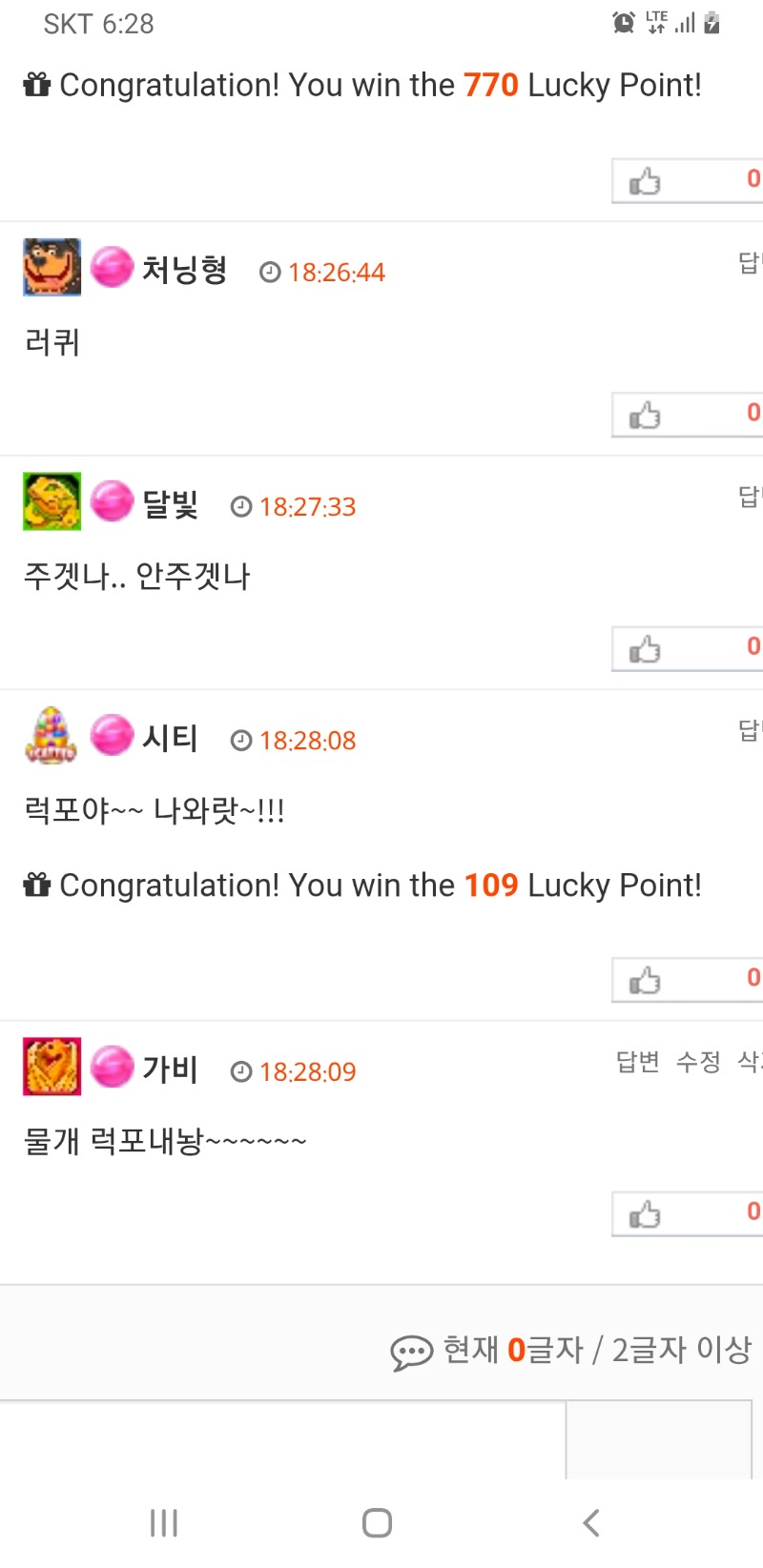Like 처닝형's comment '러퀴'

click(x=646, y=416)
